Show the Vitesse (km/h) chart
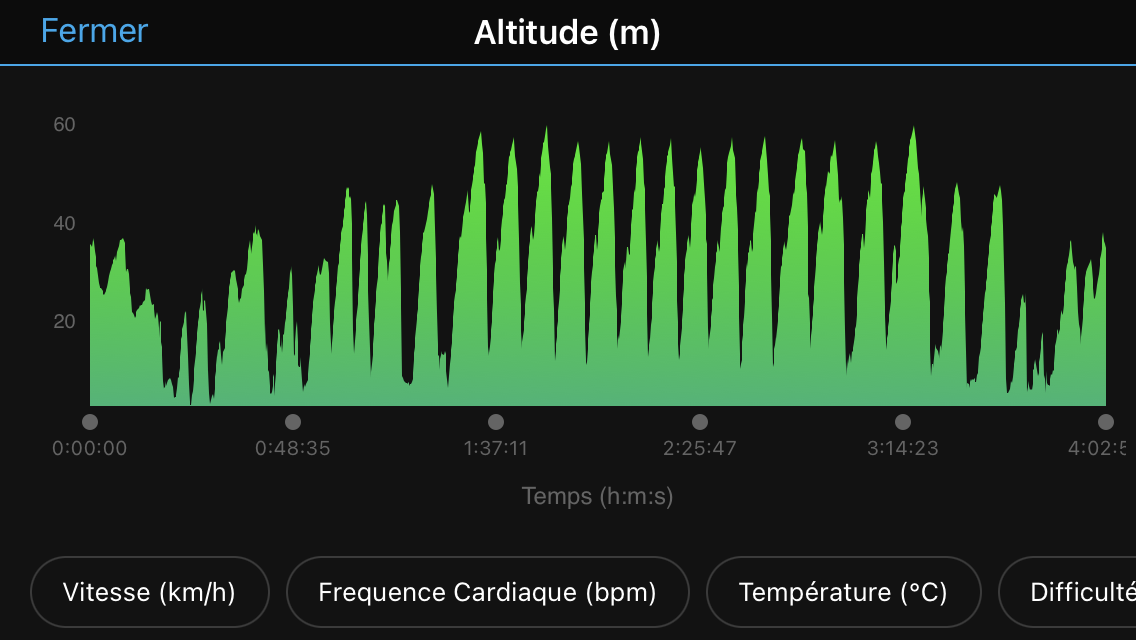The height and width of the screenshot is (640, 1136). coord(149,592)
